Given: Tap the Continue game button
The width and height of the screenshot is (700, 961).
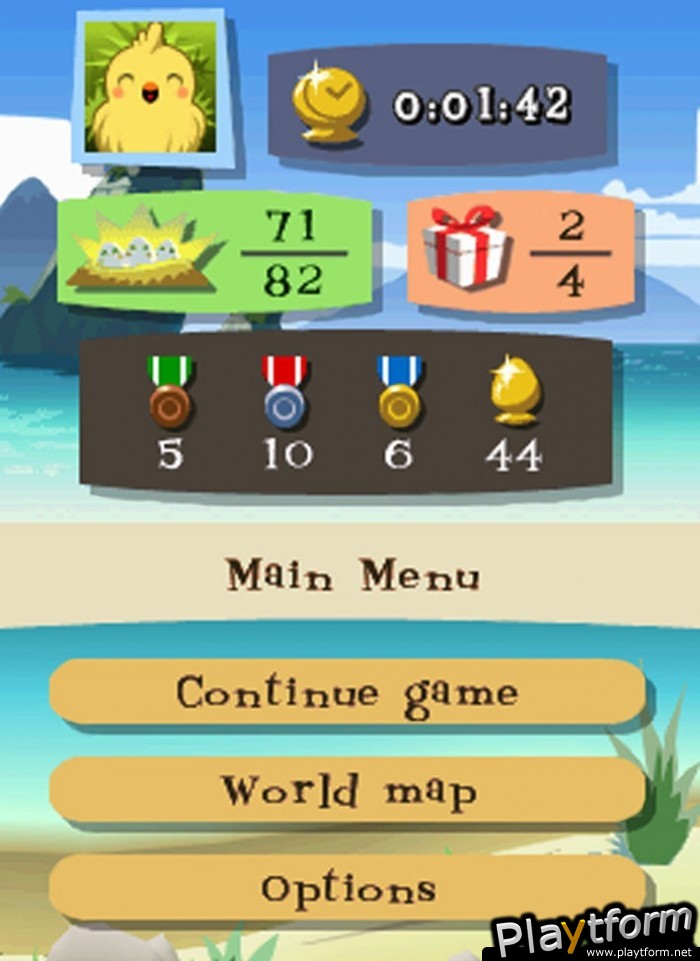Looking at the screenshot, I should pos(347,692).
